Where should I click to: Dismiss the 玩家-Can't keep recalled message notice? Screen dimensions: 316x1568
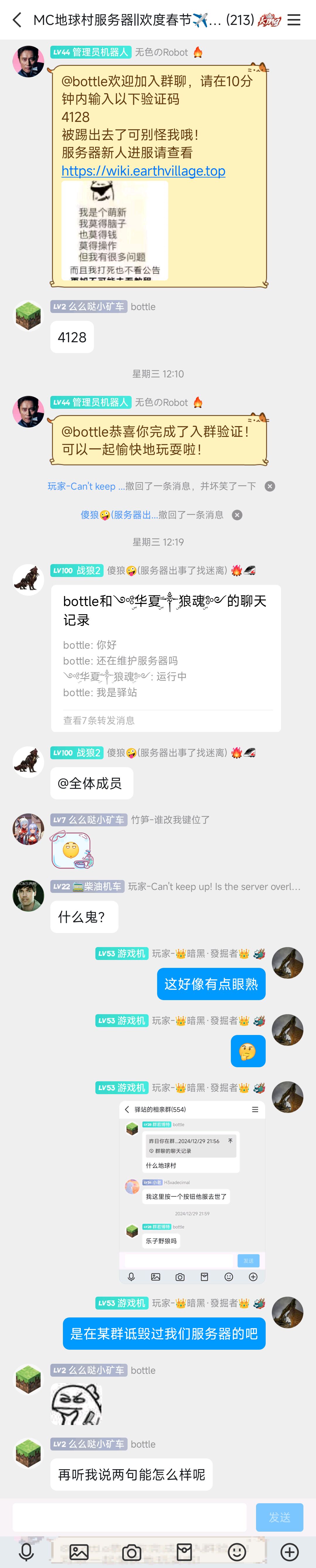[270, 486]
